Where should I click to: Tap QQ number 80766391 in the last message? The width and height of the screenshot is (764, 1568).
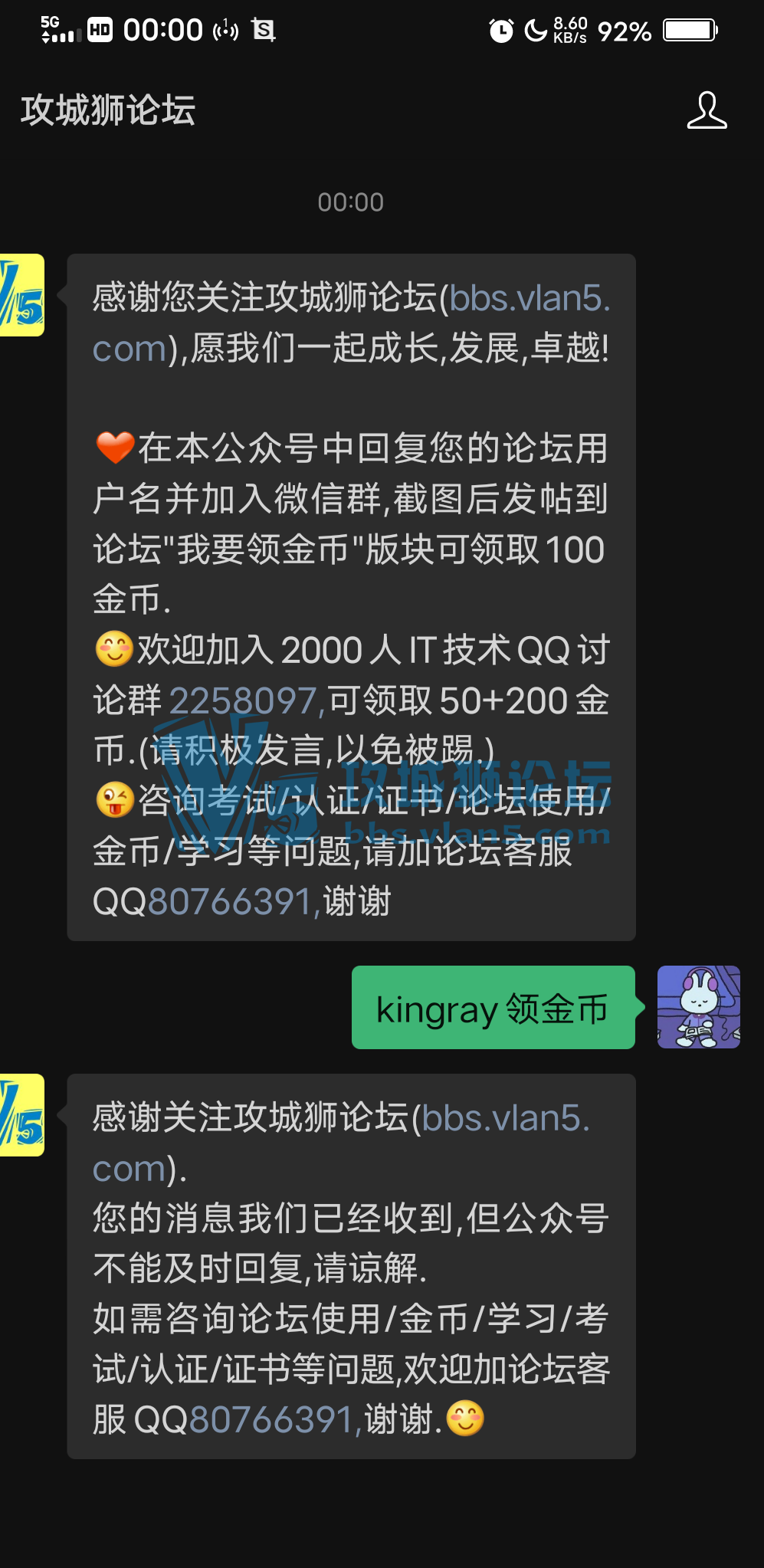click(x=271, y=1419)
